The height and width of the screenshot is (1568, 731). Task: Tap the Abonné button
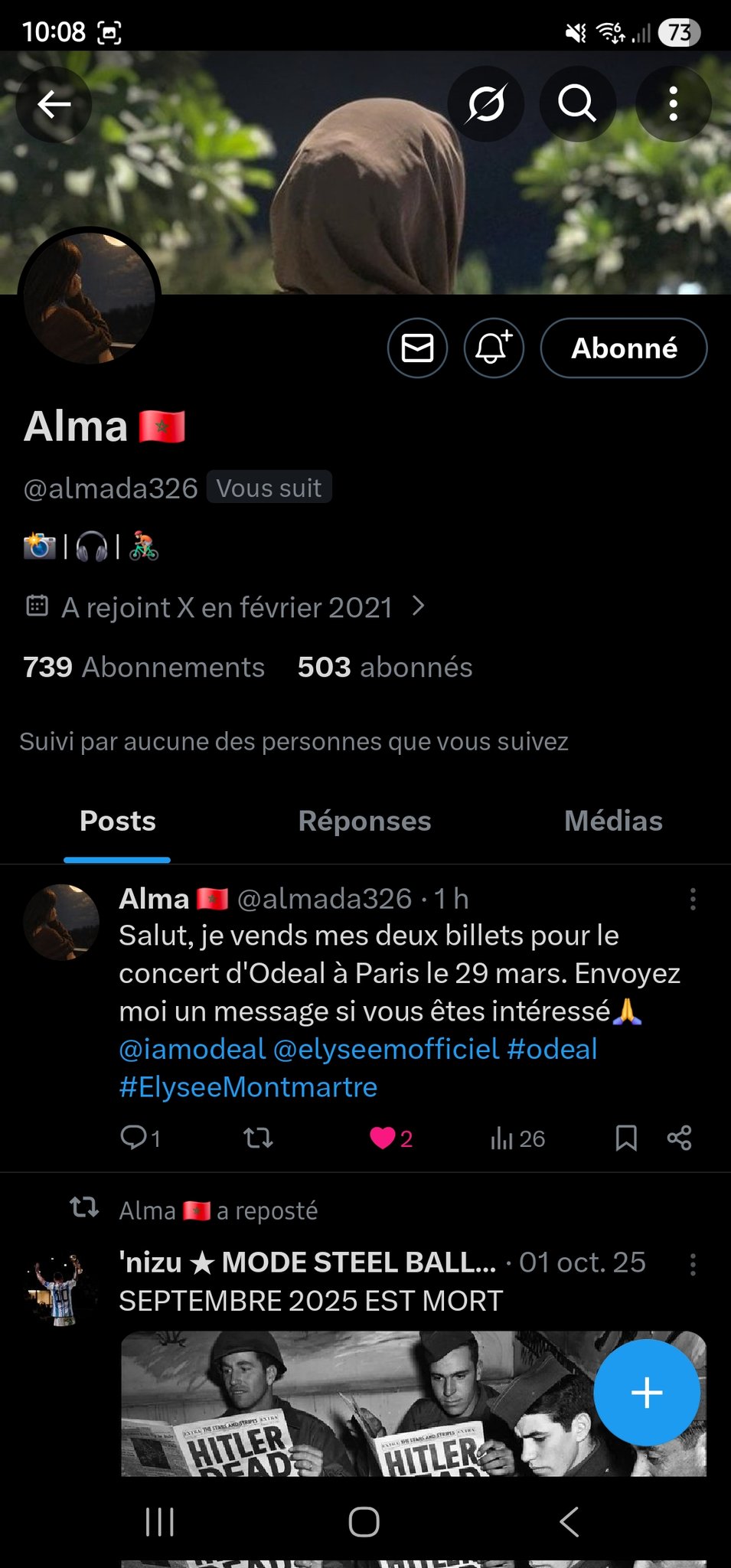click(624, 348)
